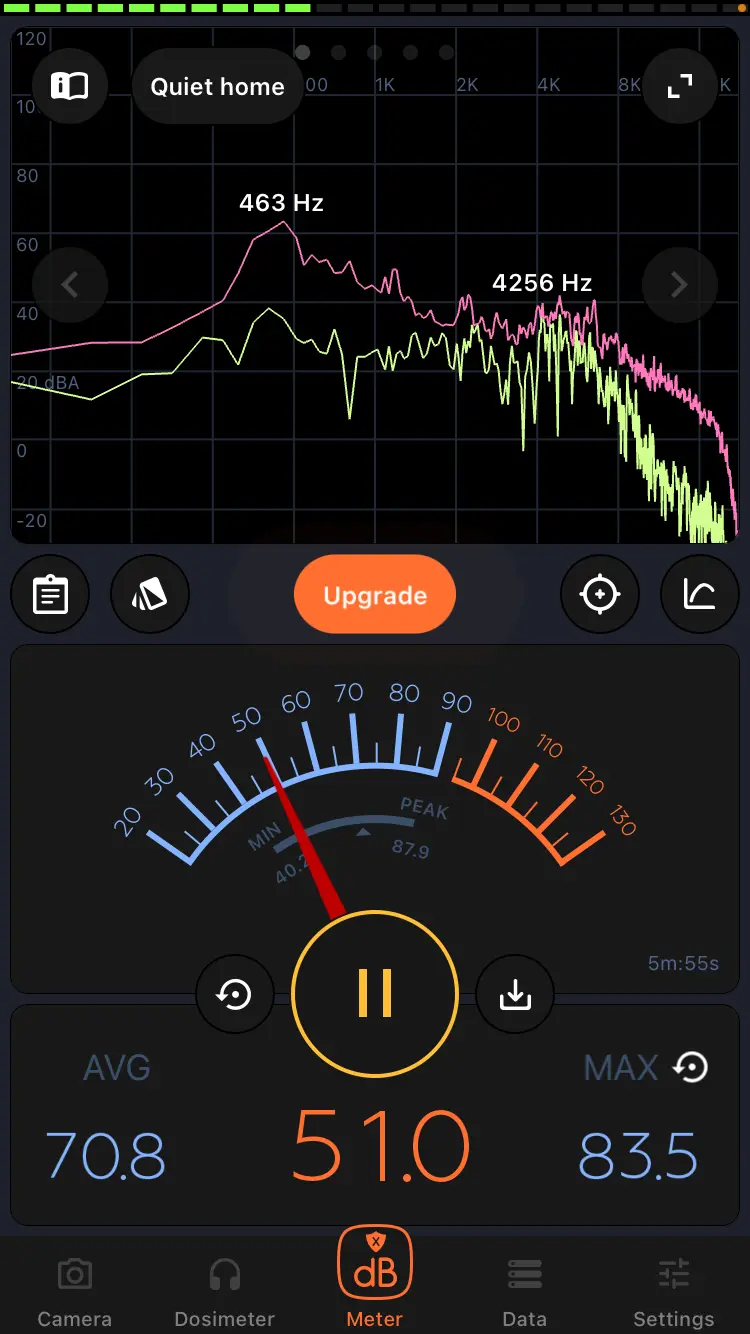This screenshot has height=1334, width=750.
Task: Go to the next chart view
Action: (x=679, y=285)
